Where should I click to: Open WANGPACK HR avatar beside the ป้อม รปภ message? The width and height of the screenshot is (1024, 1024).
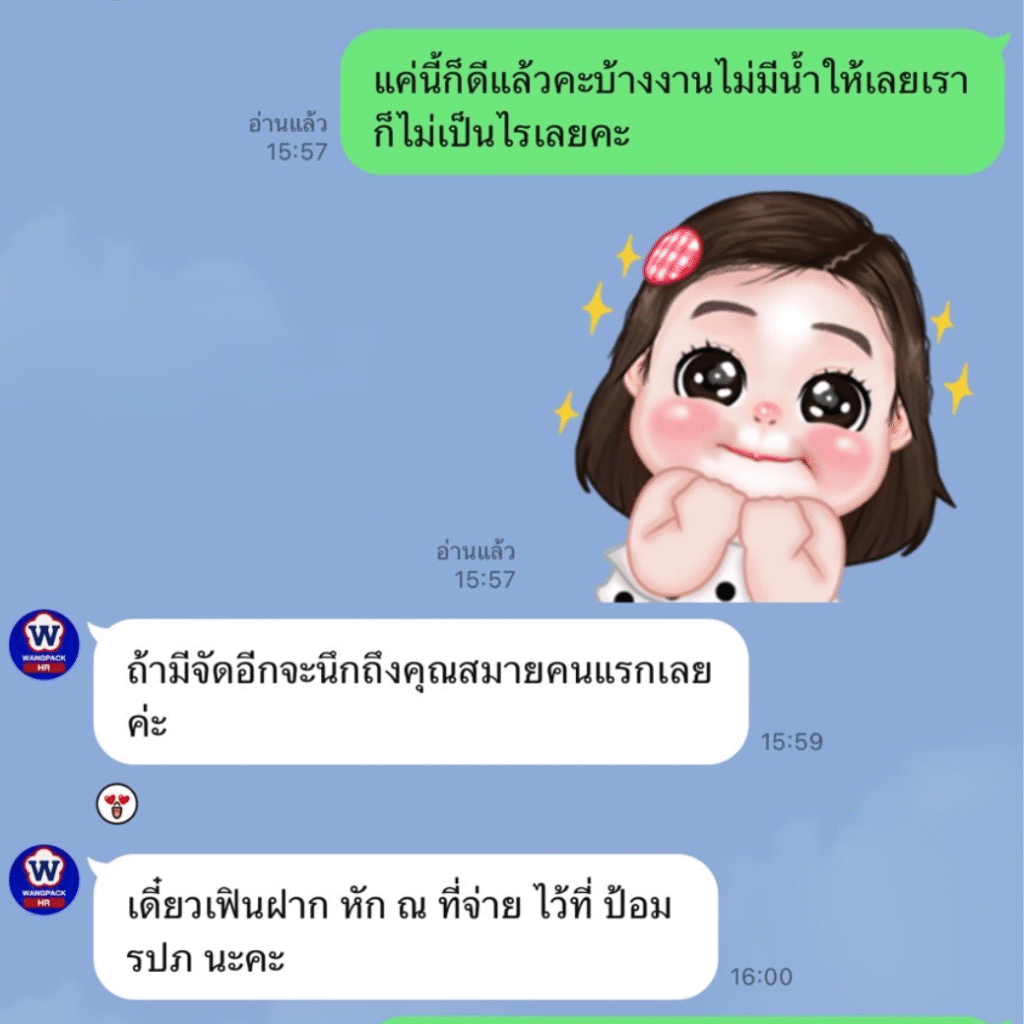pyautogui.click(x=44, y=880)
